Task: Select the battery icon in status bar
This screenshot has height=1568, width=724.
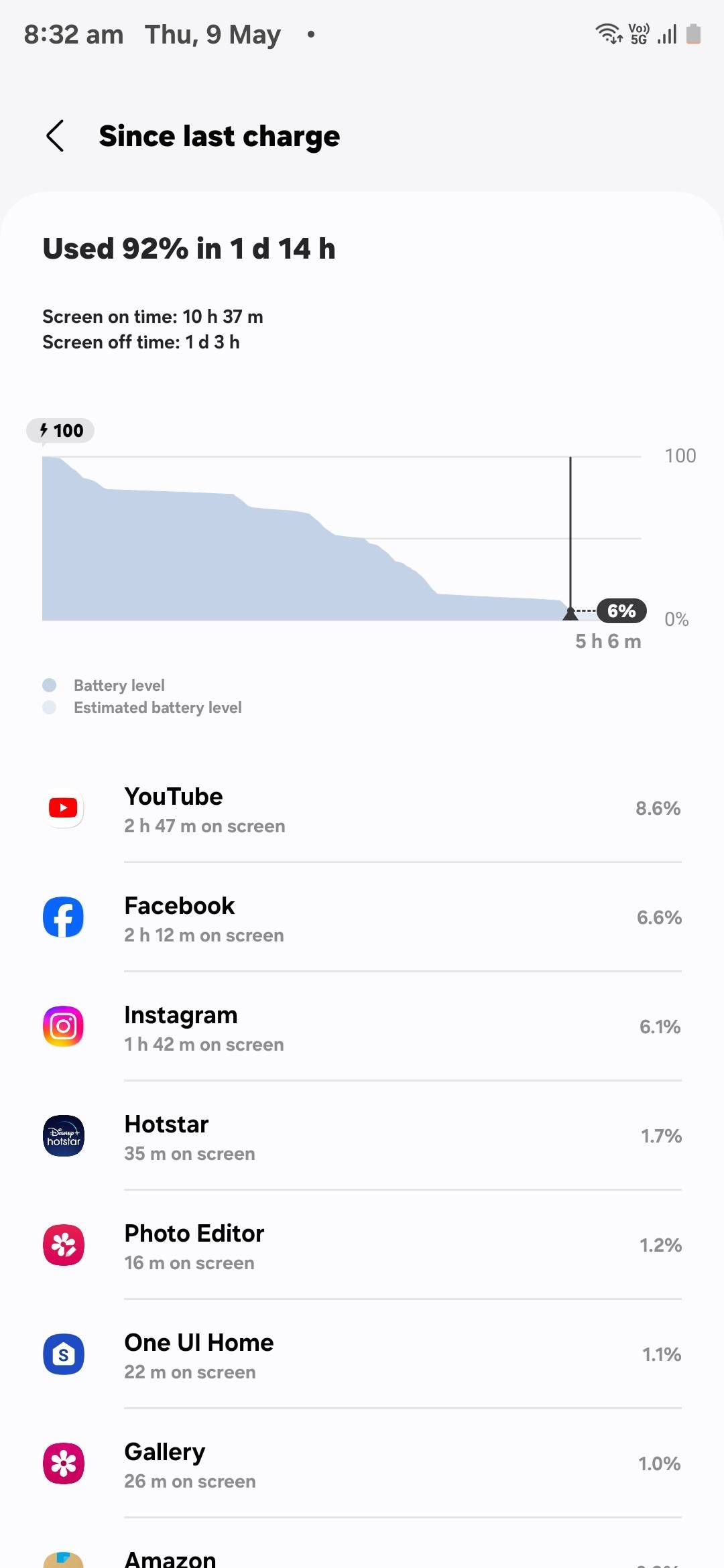Action: click(694, 34)
